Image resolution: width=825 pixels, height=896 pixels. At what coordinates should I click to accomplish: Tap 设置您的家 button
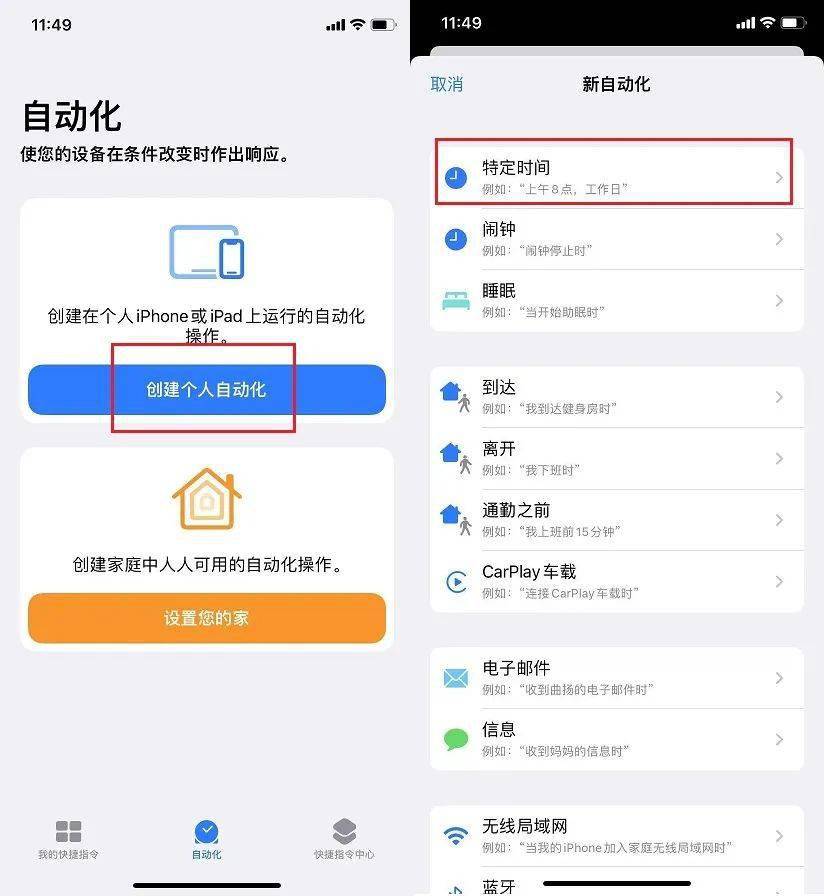[206, 618]
